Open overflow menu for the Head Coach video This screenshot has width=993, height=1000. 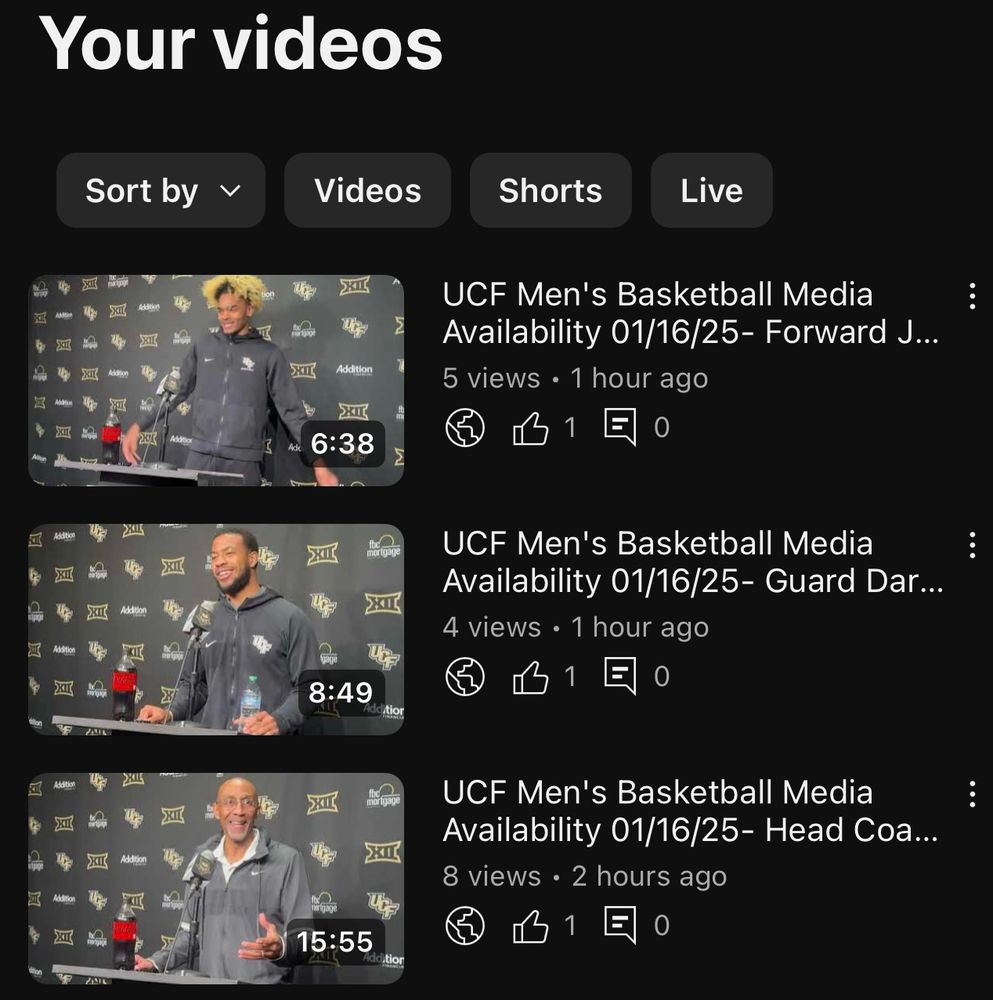click(x=971, y=794)
